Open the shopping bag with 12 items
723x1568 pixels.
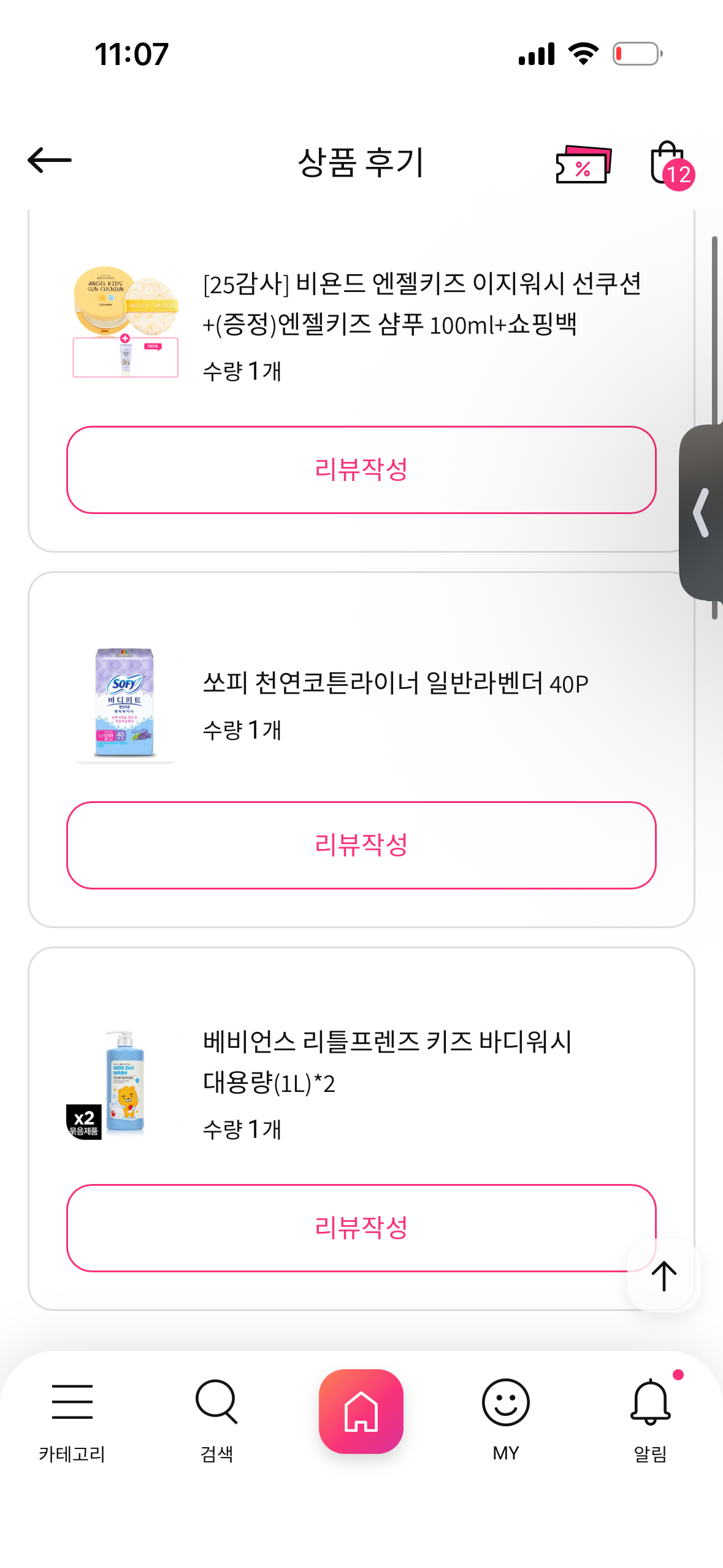pyautogui.click(x=670, y=164)
